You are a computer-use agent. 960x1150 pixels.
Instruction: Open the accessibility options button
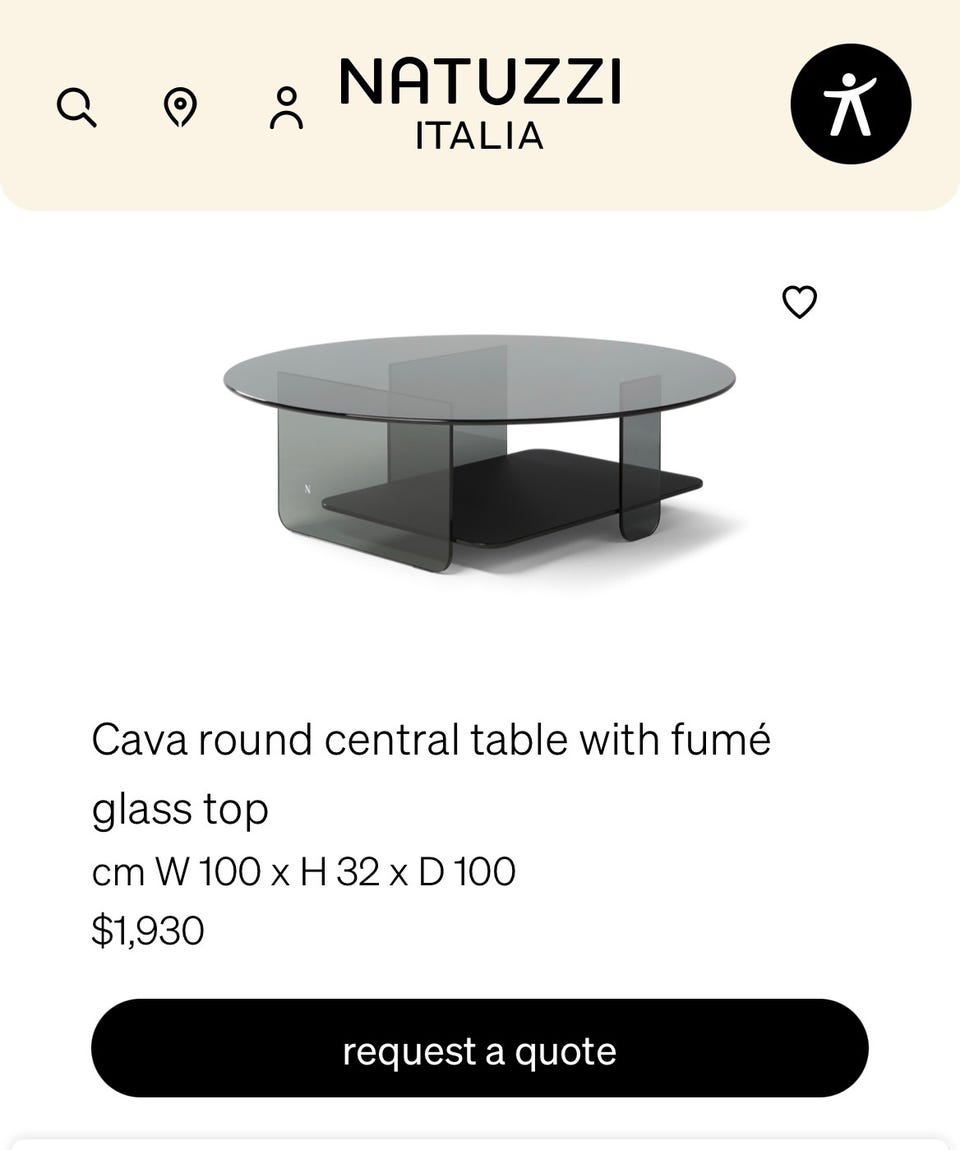point(850,104)
